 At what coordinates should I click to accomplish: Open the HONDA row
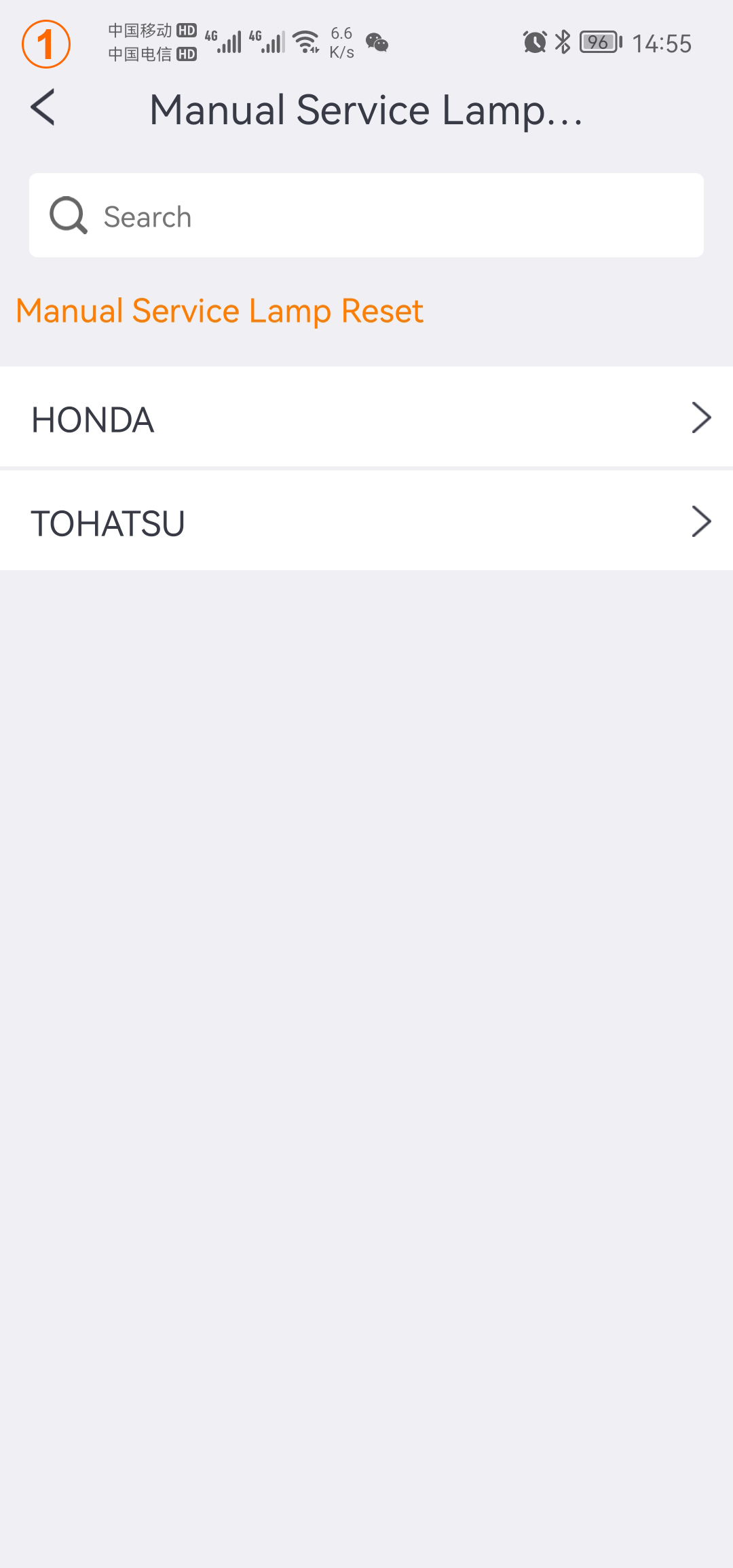[366, 417]
